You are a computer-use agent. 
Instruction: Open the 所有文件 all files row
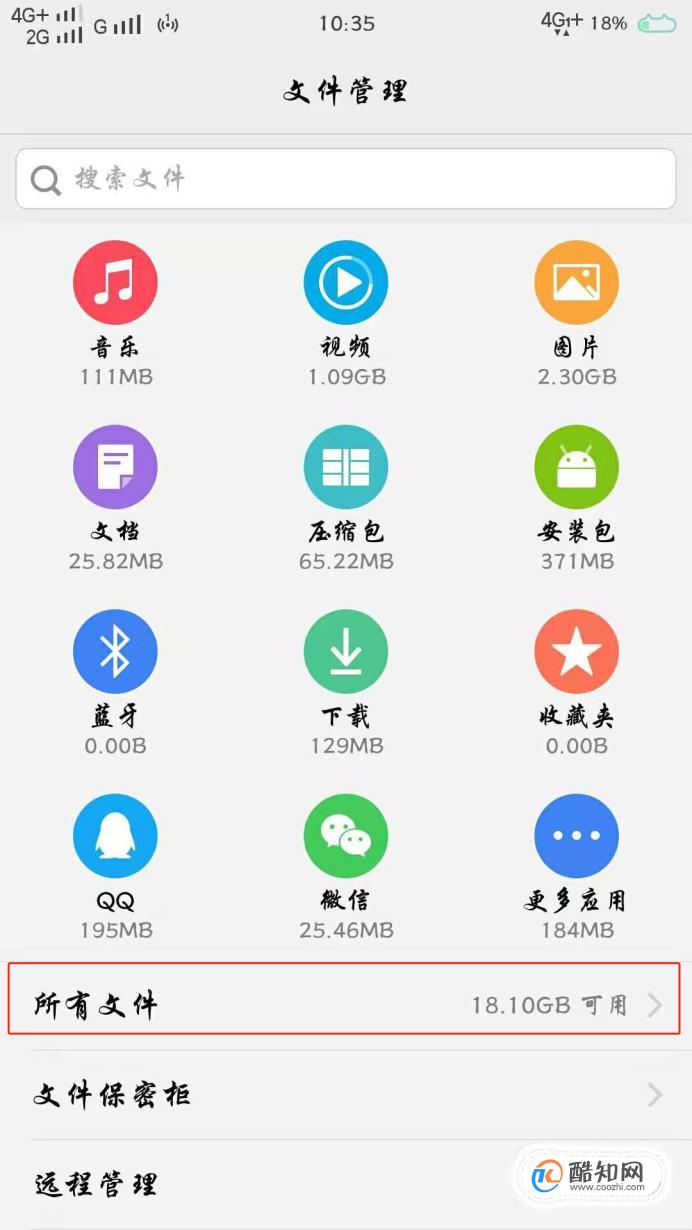344,1000
